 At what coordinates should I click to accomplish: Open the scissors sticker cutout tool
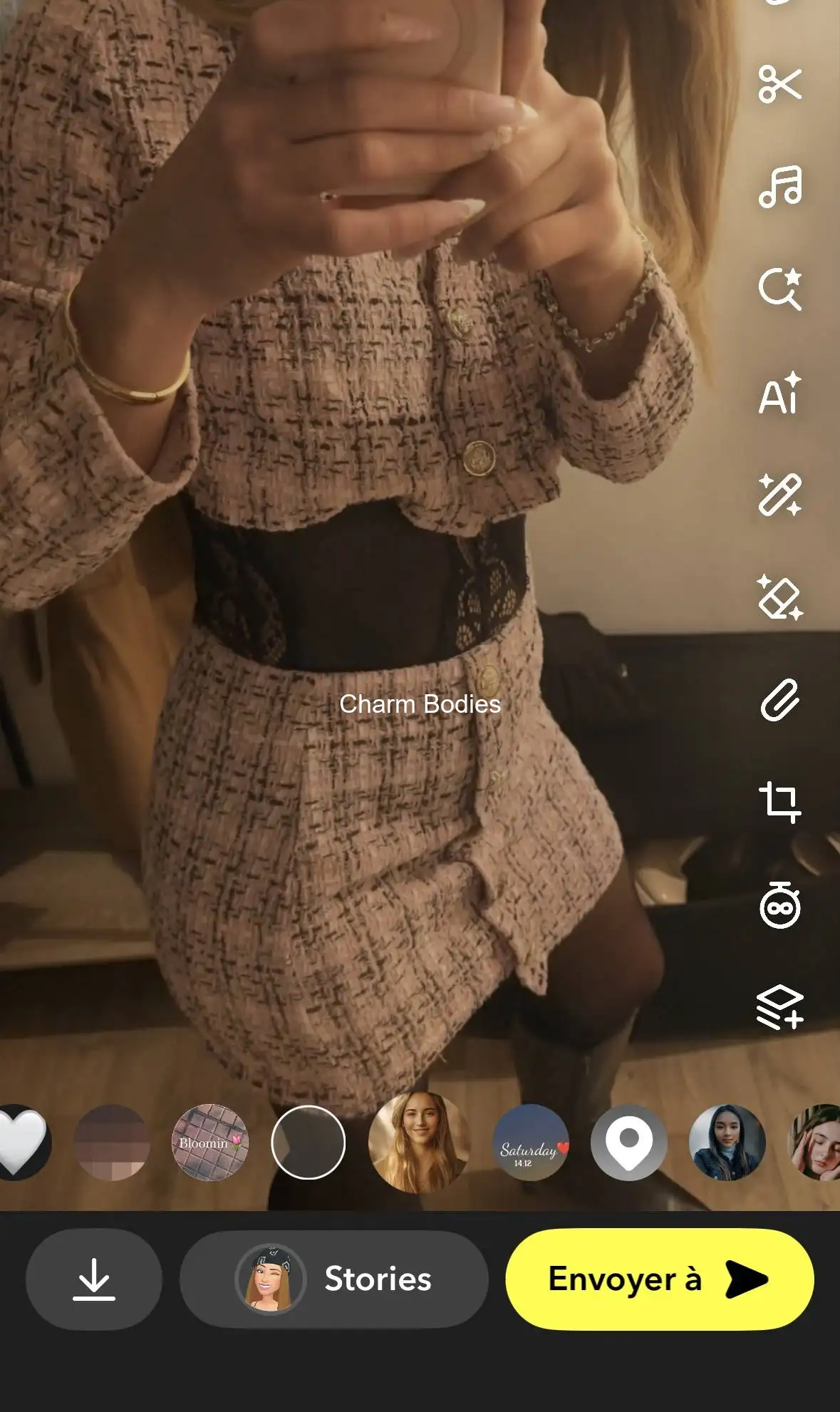779,84
